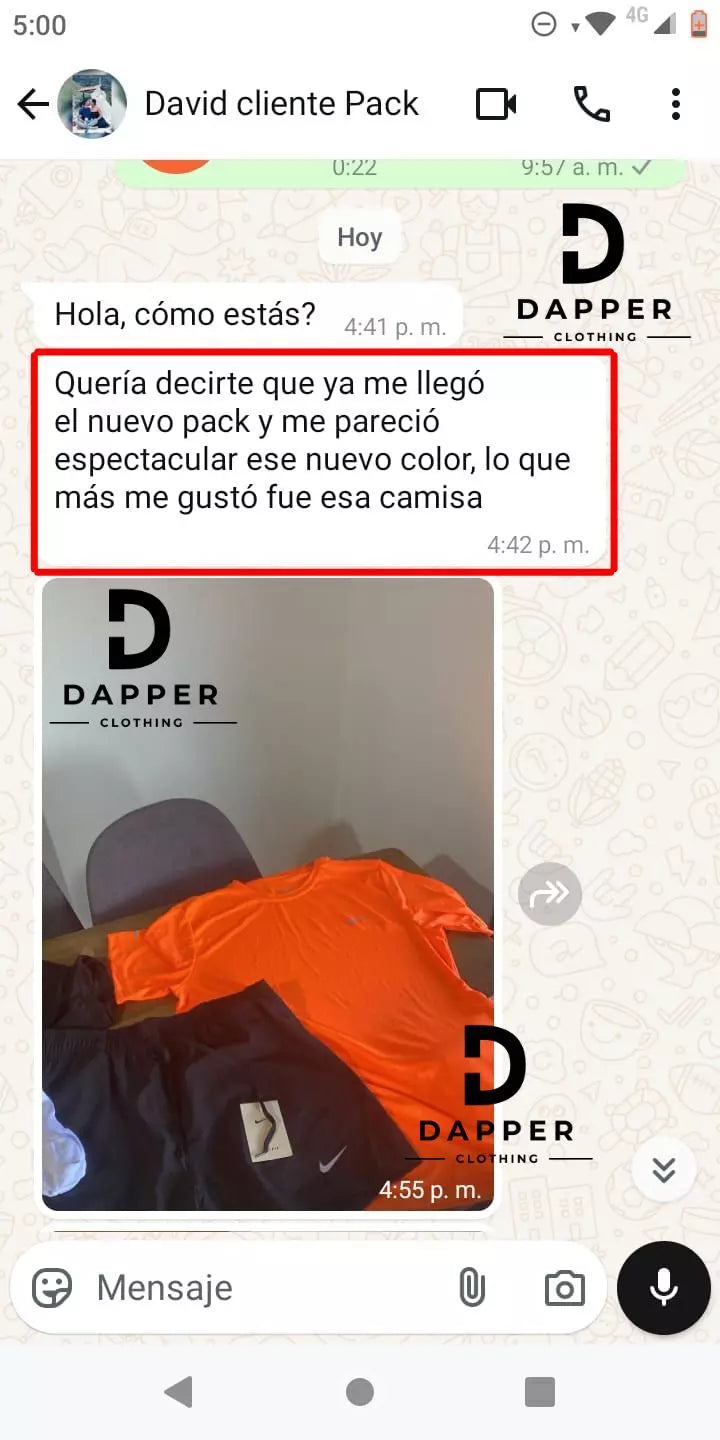The height and width of the screenshot is (1440, 720).
Task: Go back to the chat list
Action: (x=33, y=104)
